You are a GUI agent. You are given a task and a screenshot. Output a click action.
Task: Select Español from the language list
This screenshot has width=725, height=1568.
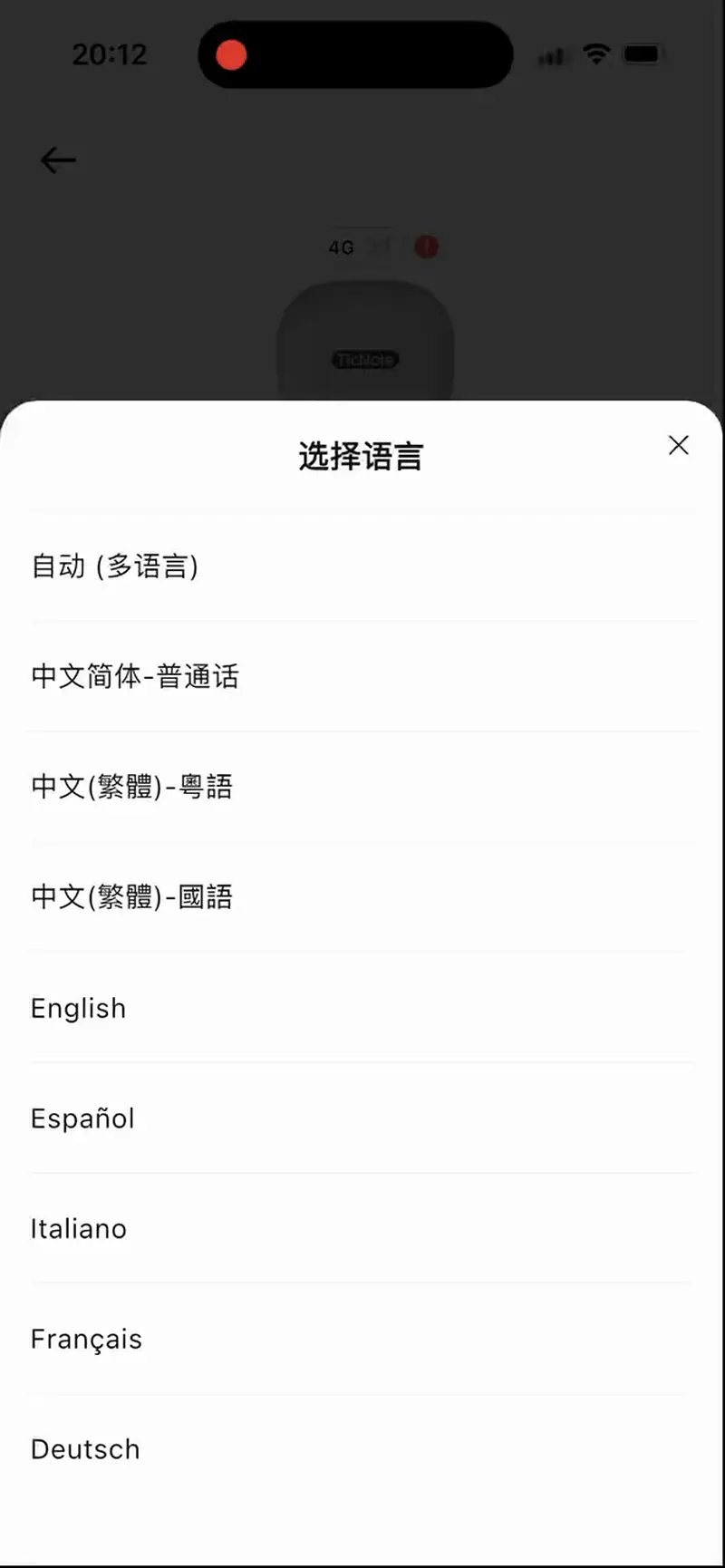tap(82, 1118)
